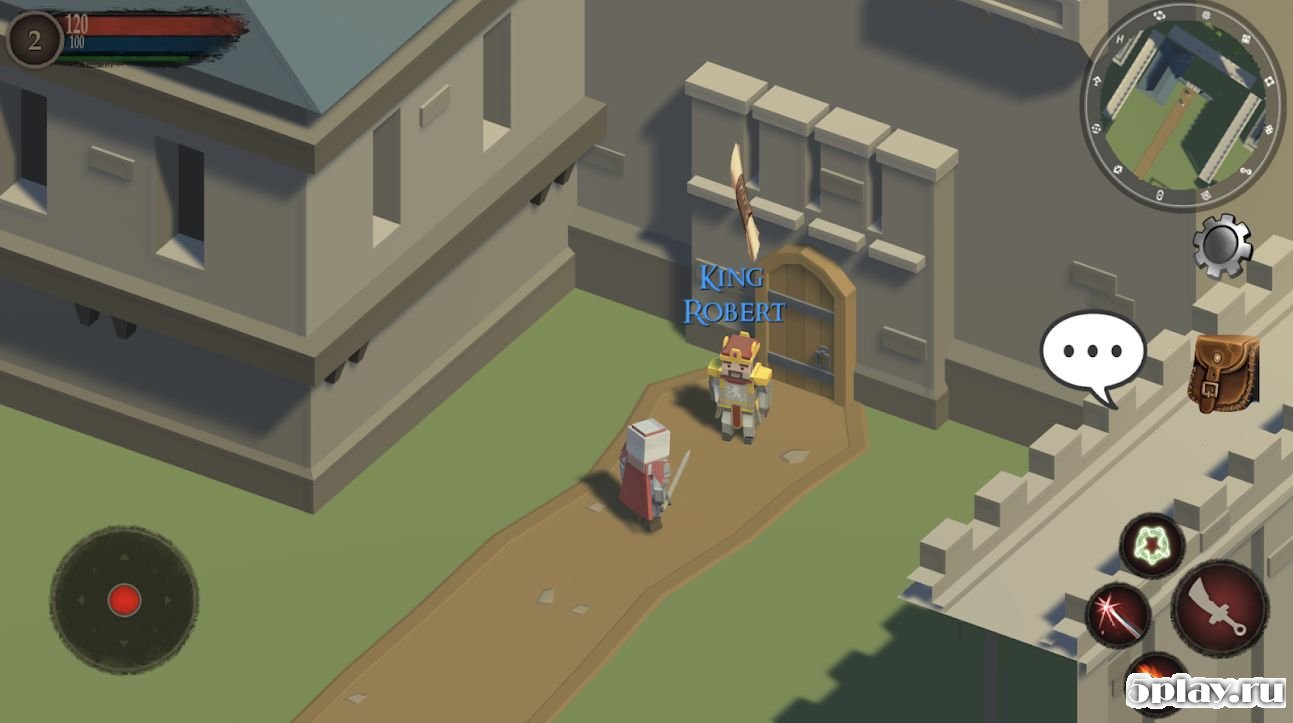Open the leather inventory bag
This screenshot has width=1293, height=723.
click(1224, 372)
